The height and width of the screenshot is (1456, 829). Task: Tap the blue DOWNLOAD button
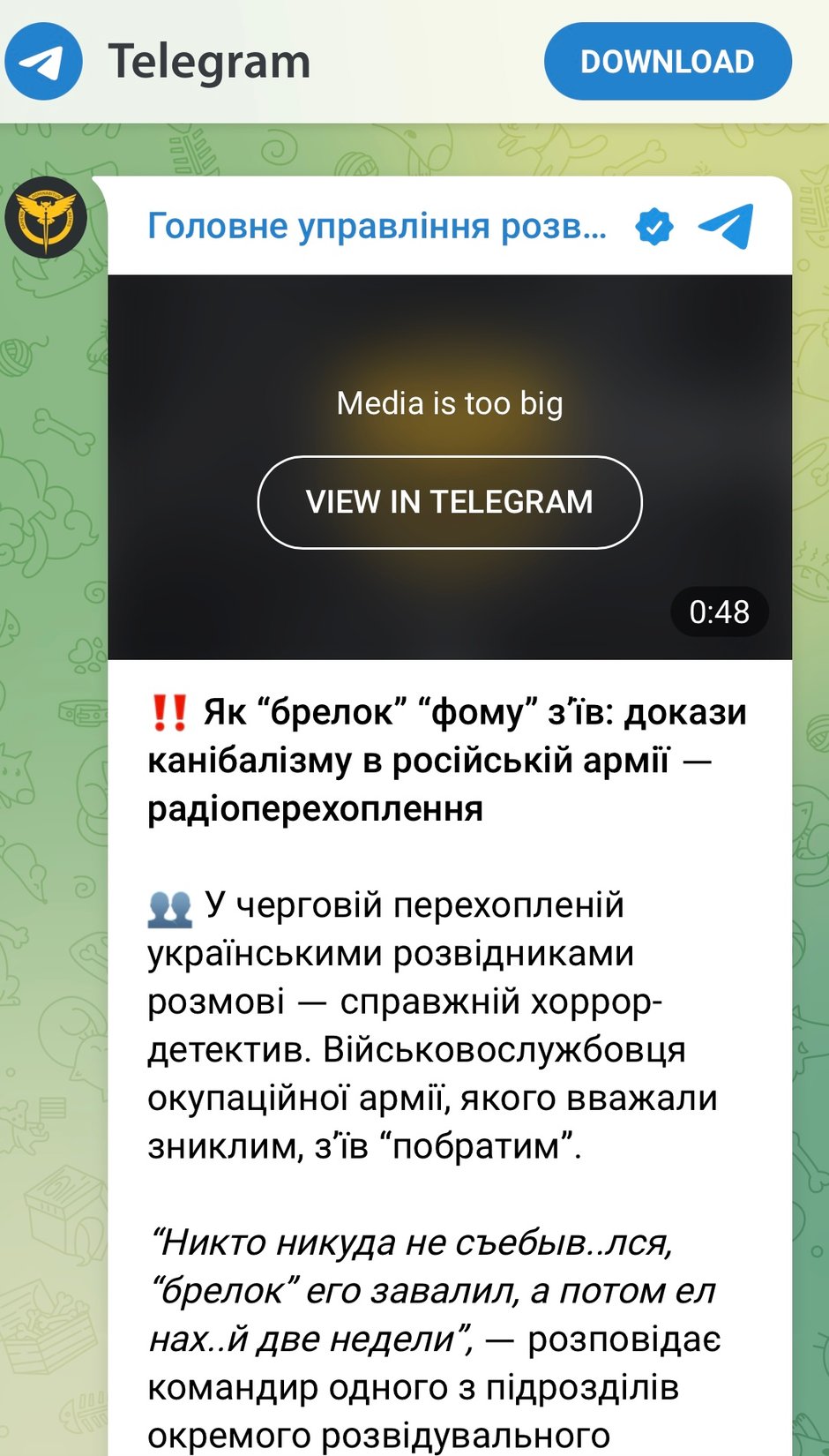coord(668,62)
